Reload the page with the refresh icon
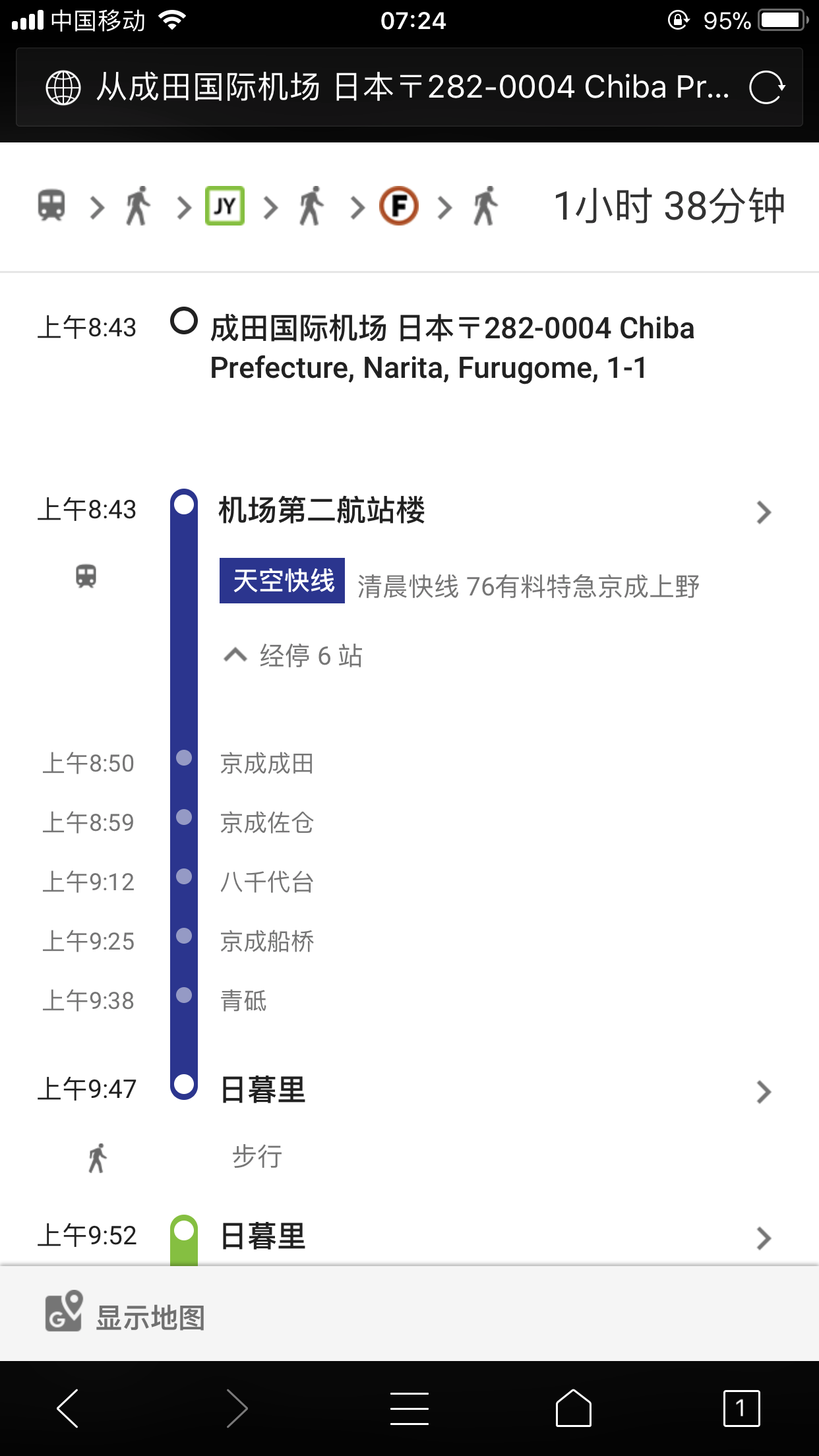Image resolution: width=819 pixels, height=1456 pixels. [767, 88]
